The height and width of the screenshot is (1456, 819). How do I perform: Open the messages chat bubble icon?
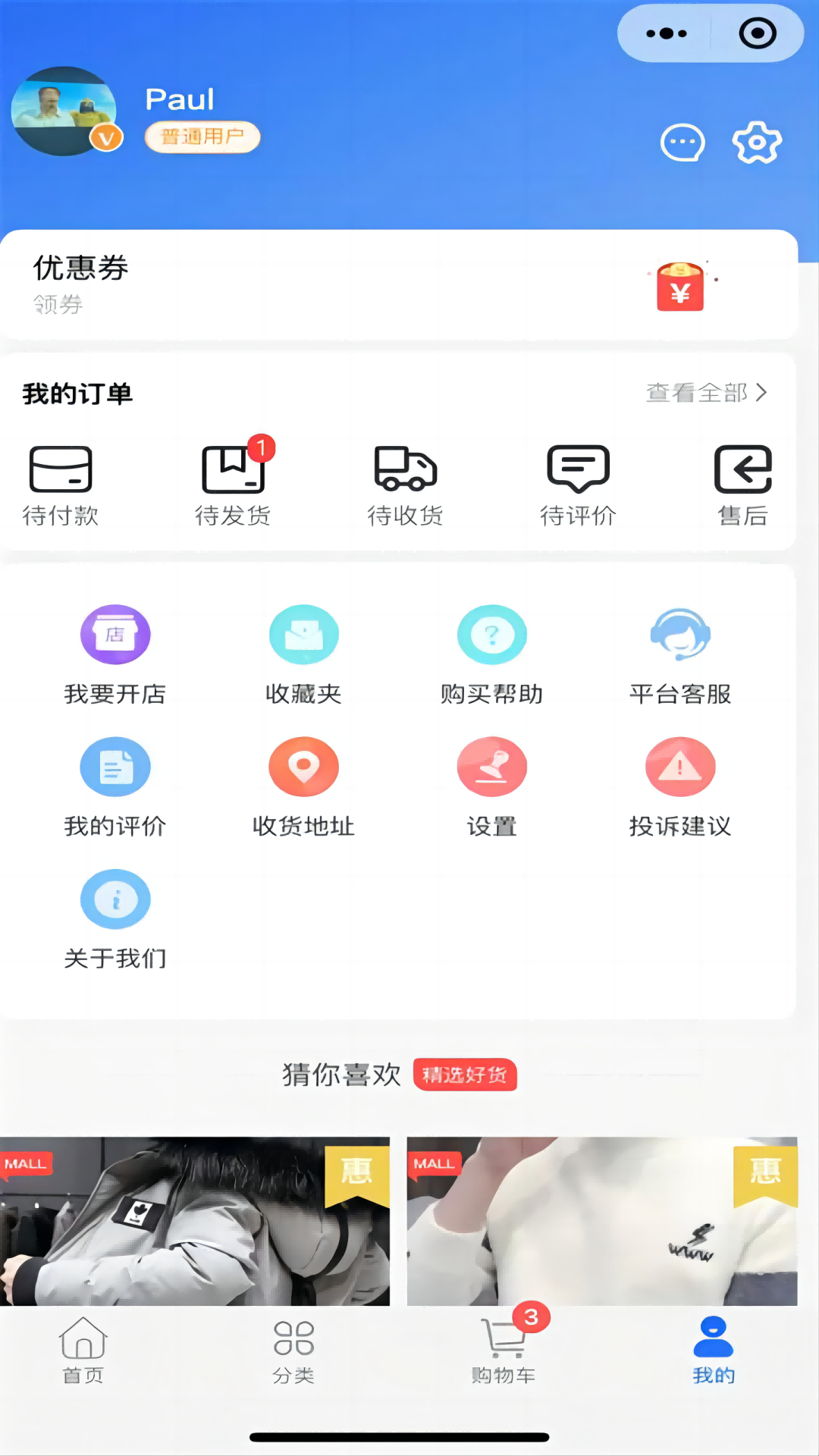(682, 143)
